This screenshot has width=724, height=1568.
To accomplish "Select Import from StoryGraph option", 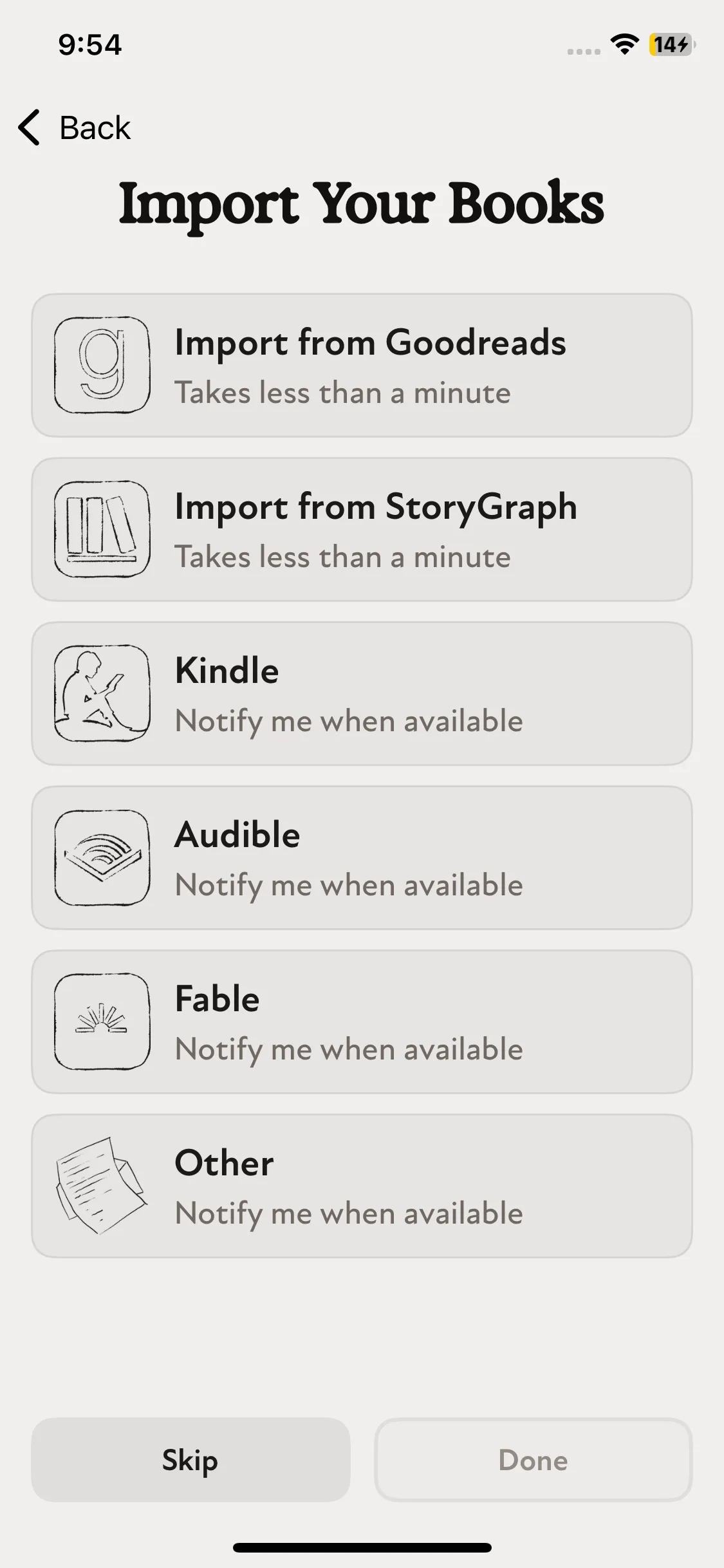I will point(362,530).
